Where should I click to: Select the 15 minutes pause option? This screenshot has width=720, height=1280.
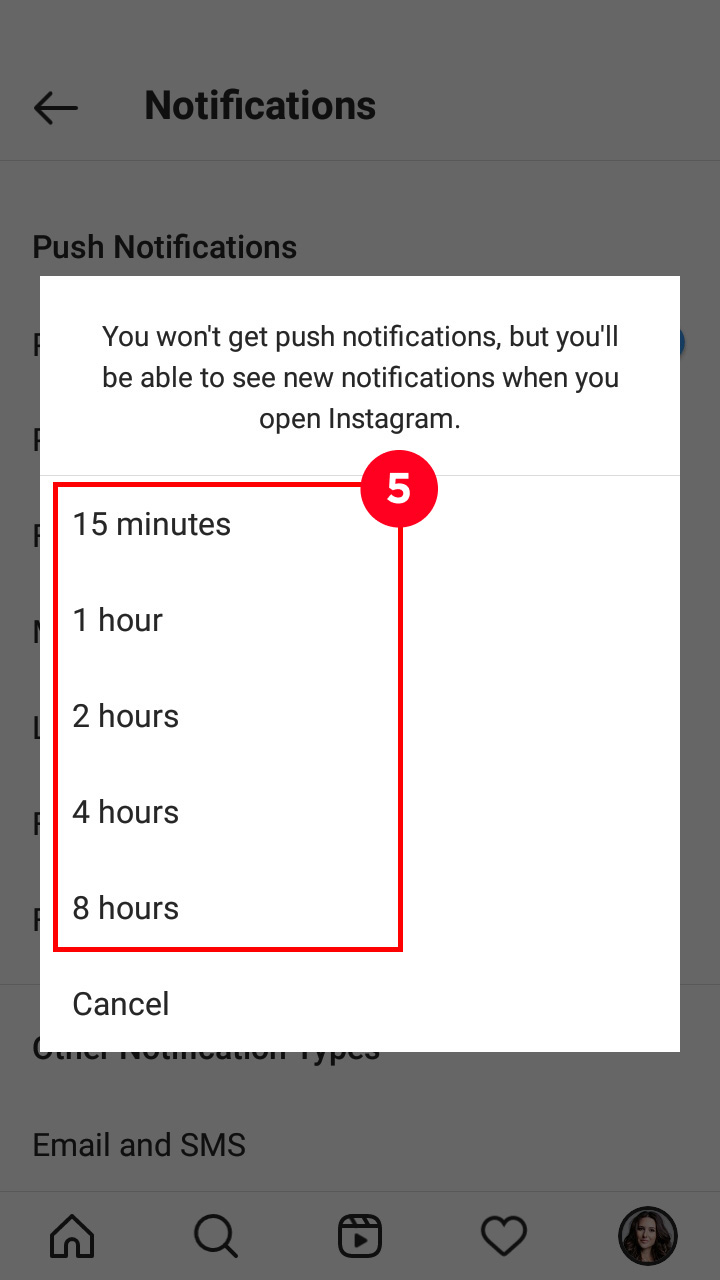360,524
